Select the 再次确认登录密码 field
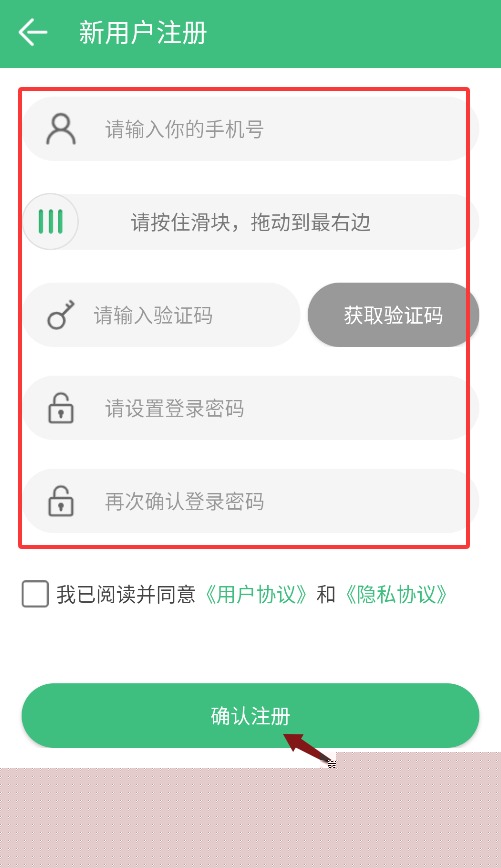 [250, 501]
